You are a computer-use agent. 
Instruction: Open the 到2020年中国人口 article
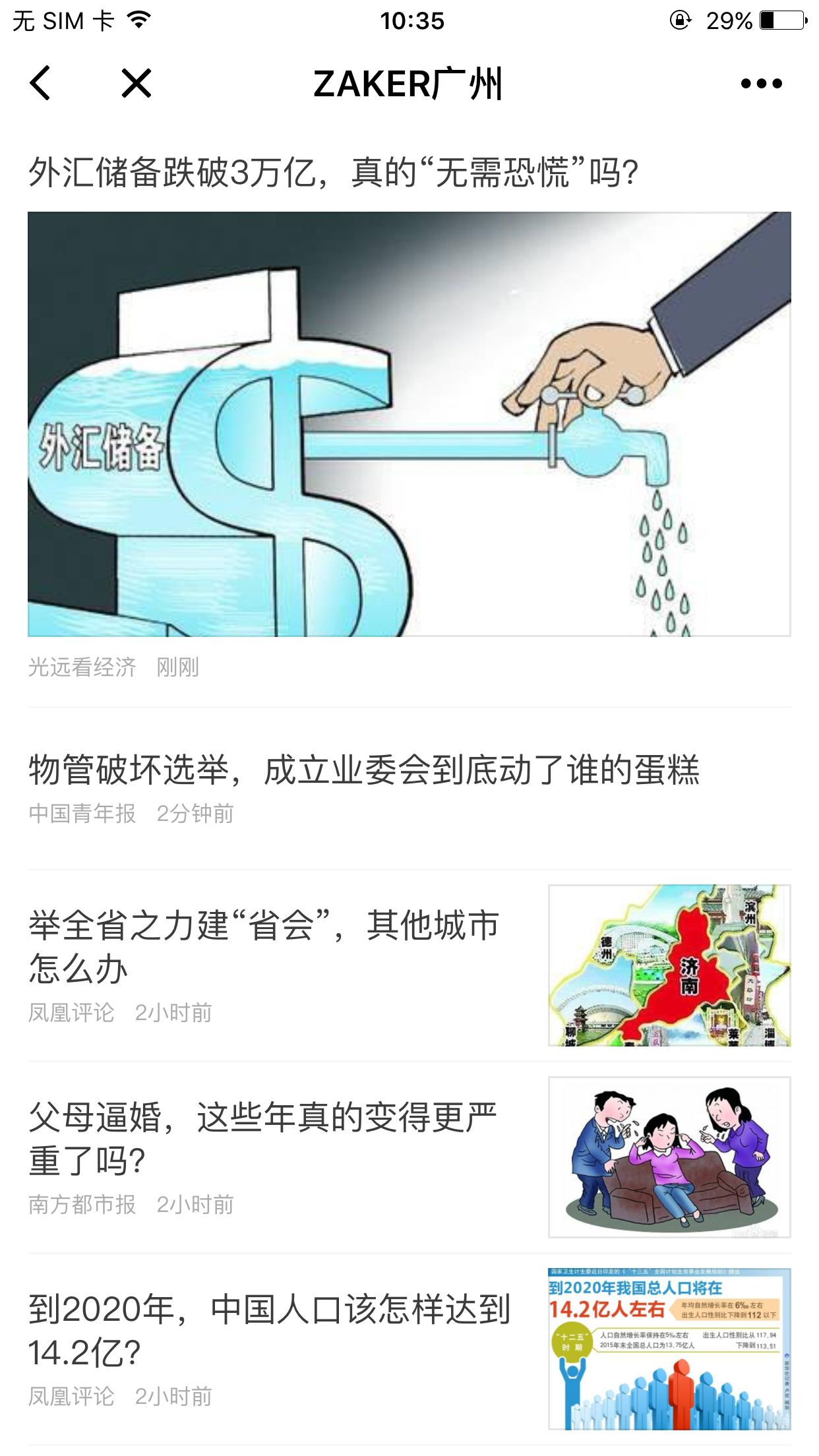[x=269, y=1331]
